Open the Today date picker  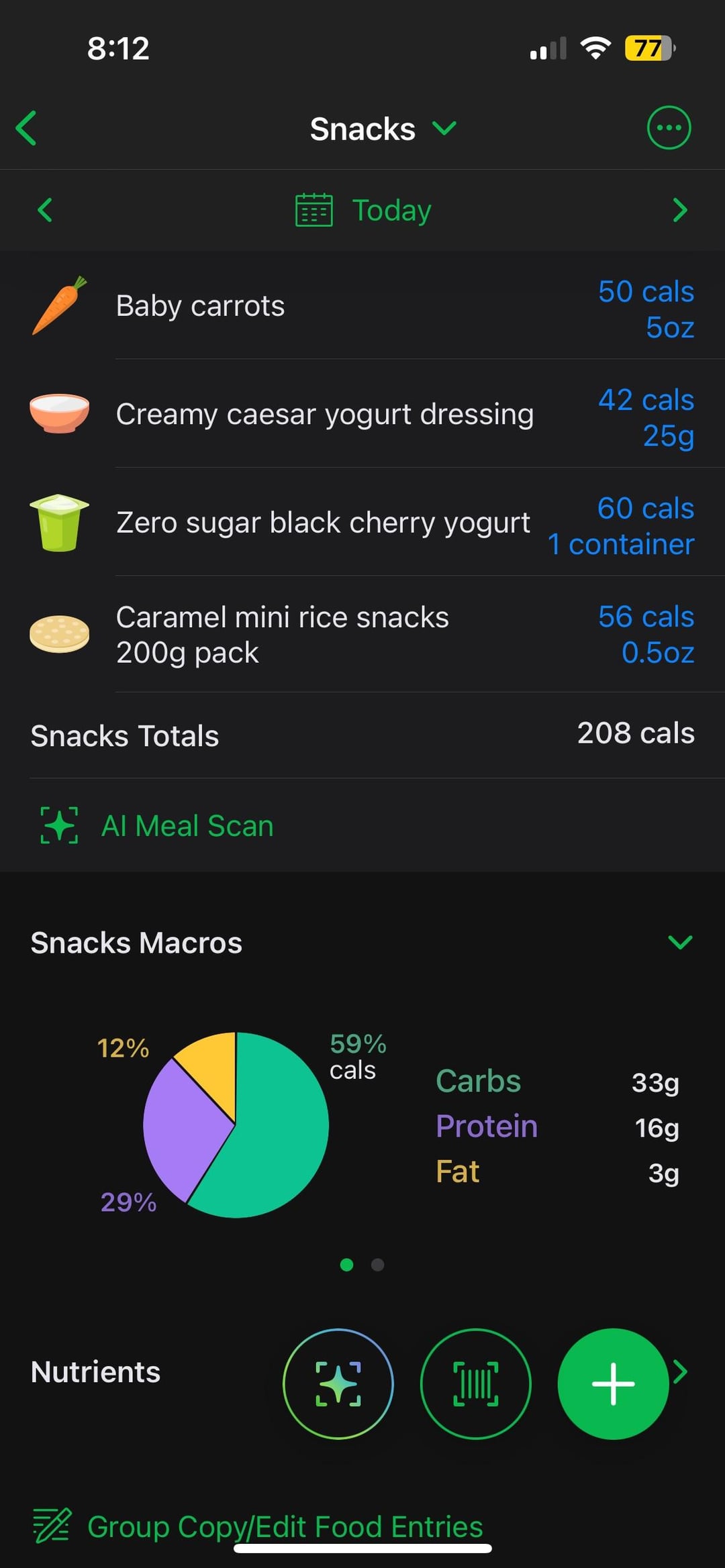pyautogui.click(x=363, y=210)
